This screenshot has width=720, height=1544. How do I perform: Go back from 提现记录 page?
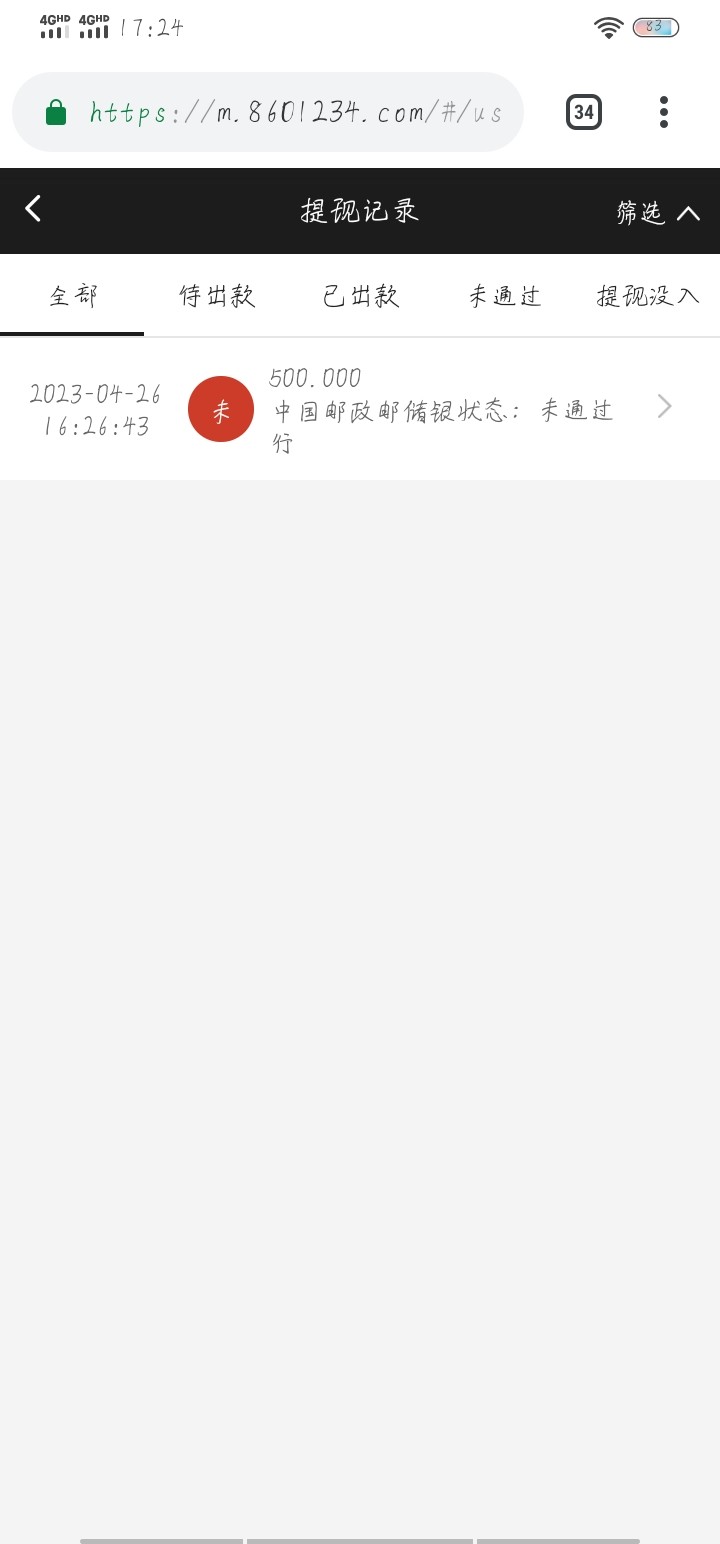pyautogui.click(x=34, y=209)
